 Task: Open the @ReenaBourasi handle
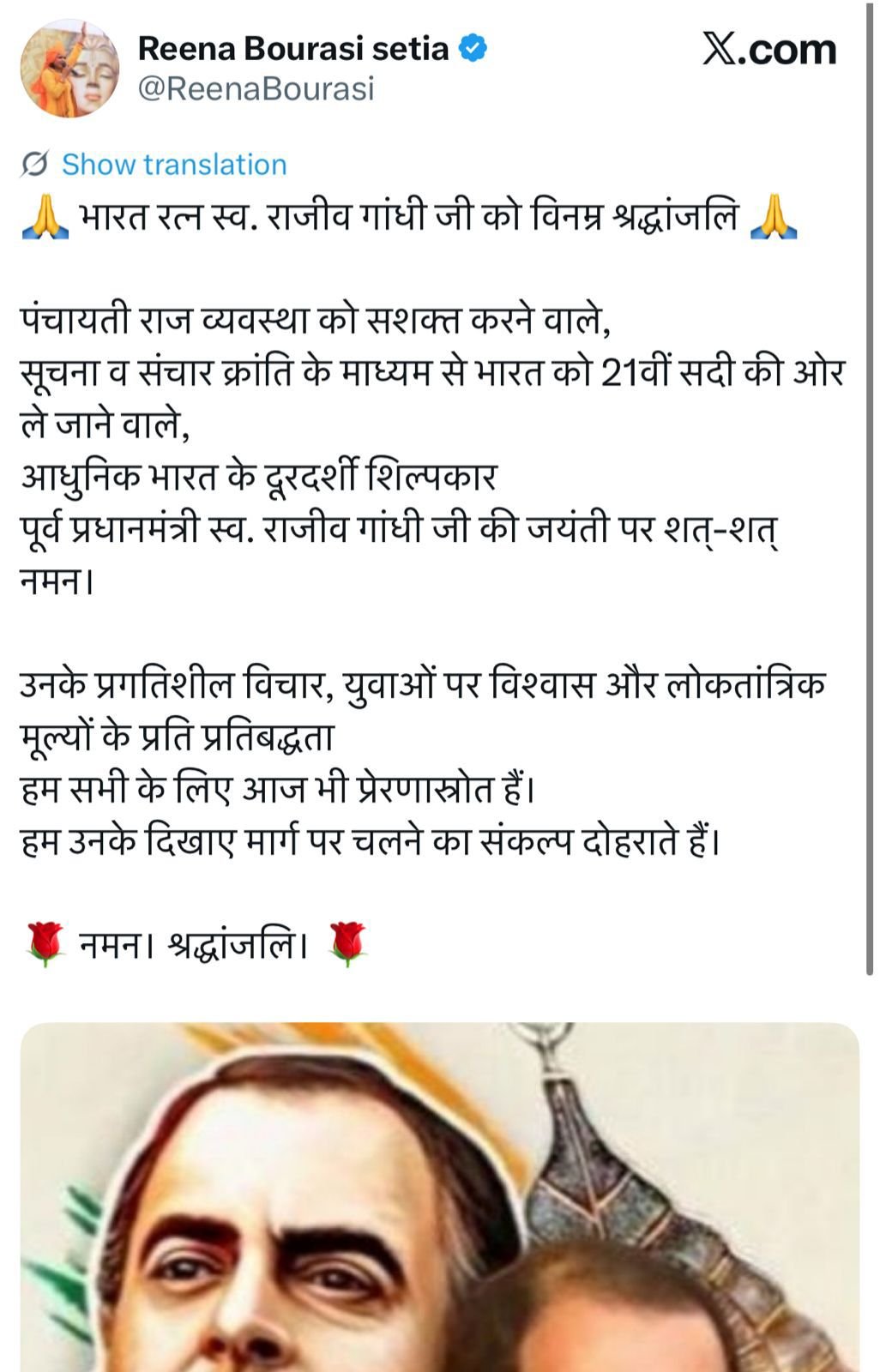click(256, 89)
